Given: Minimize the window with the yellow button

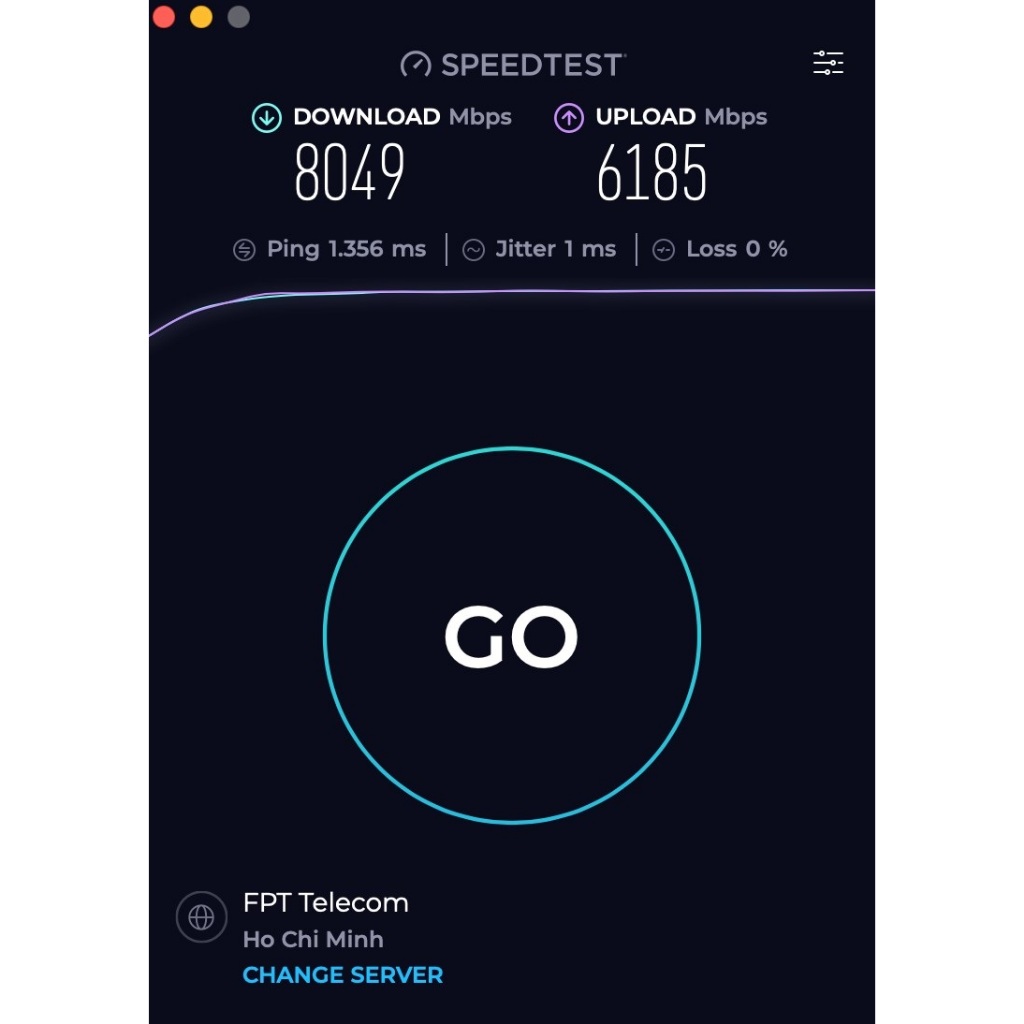Looking at the screenshot, I should click(201, 17).
